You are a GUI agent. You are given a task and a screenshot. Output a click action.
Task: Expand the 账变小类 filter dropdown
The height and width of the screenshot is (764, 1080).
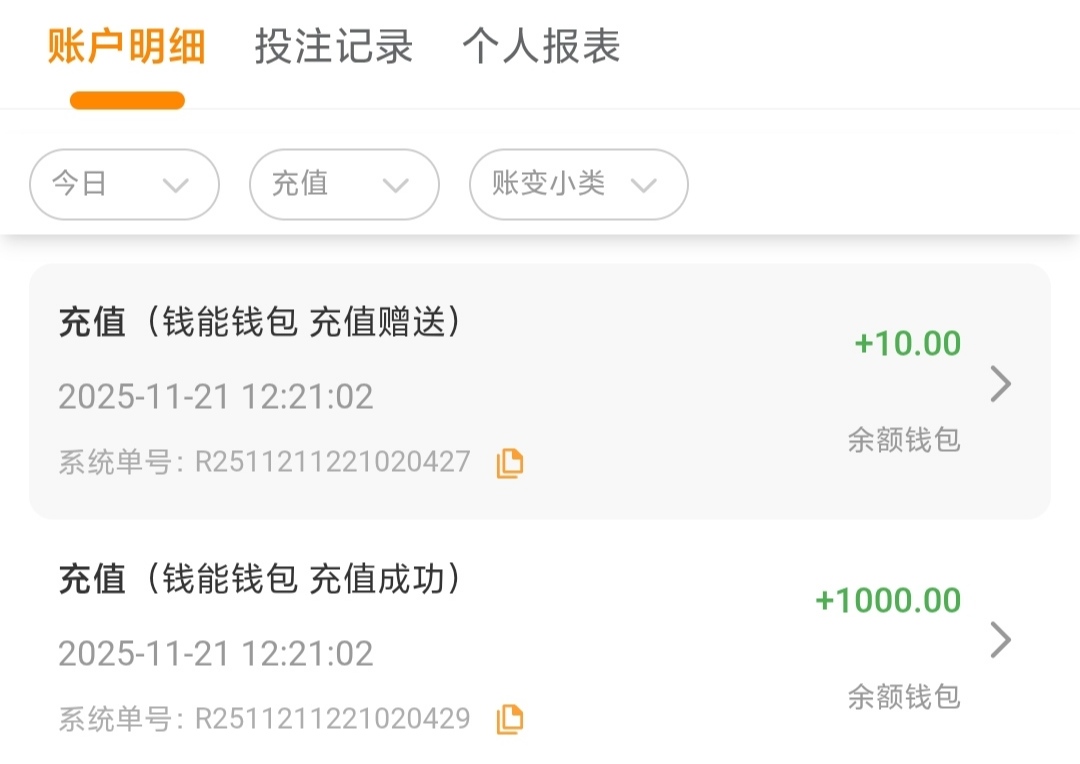578,184
